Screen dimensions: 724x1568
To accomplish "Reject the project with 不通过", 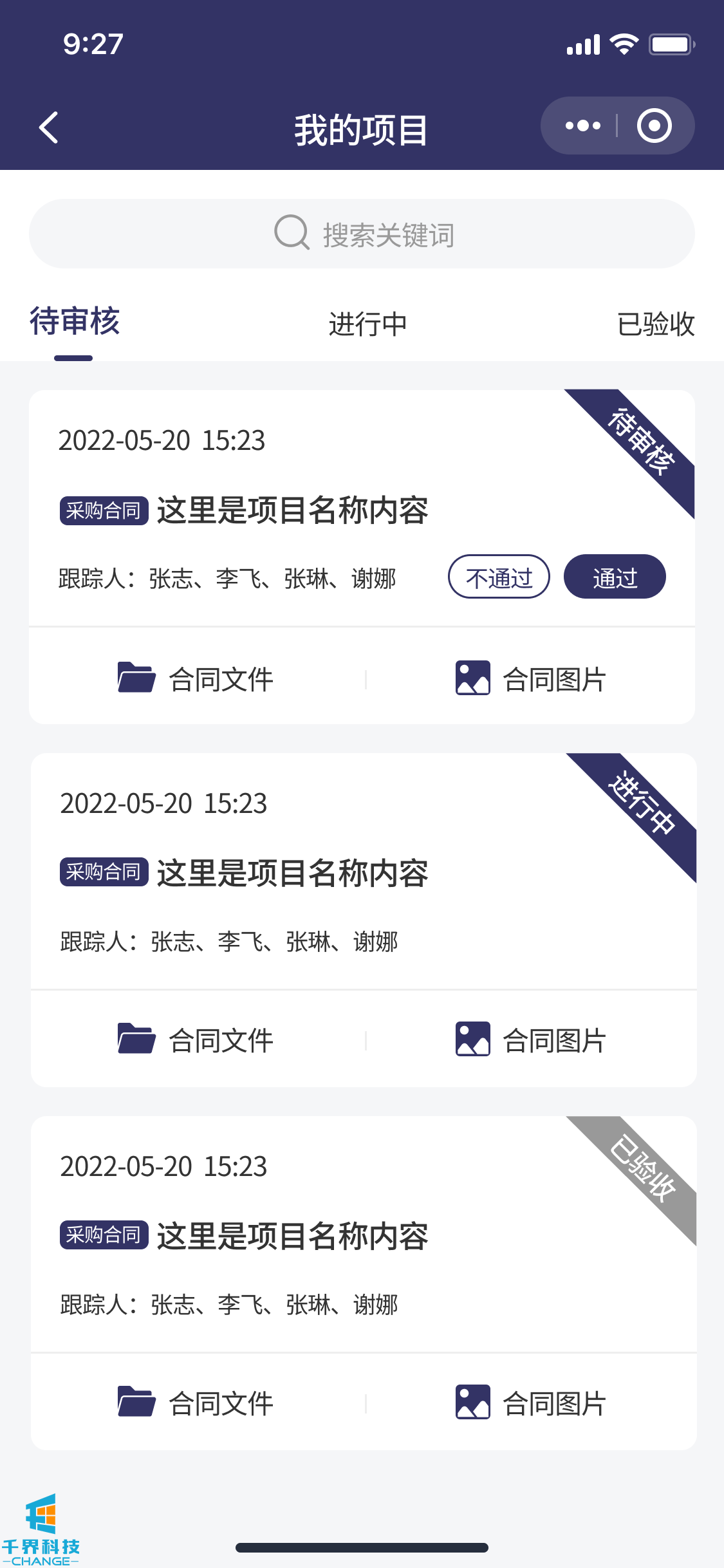I will coord(499,577).
